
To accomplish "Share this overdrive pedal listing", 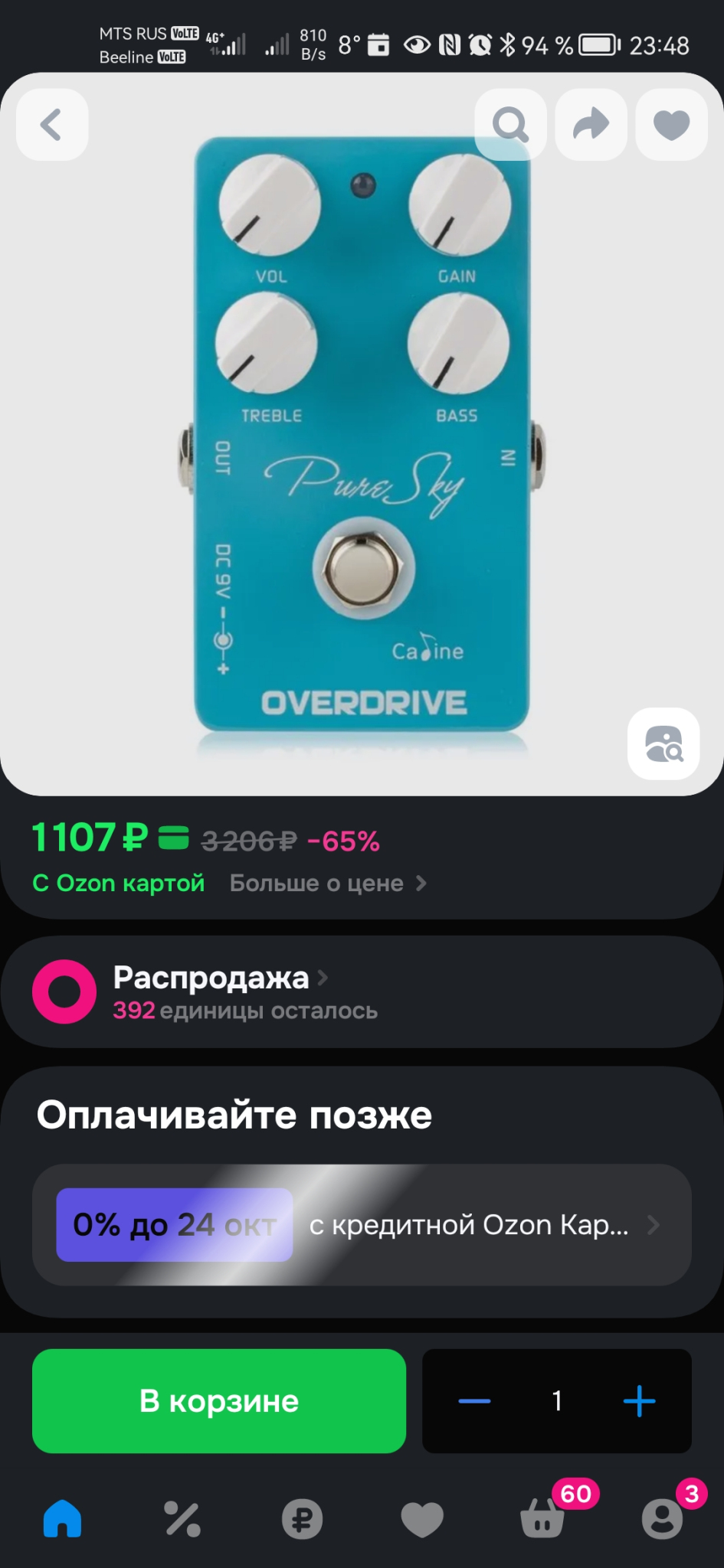I will 591,125.
